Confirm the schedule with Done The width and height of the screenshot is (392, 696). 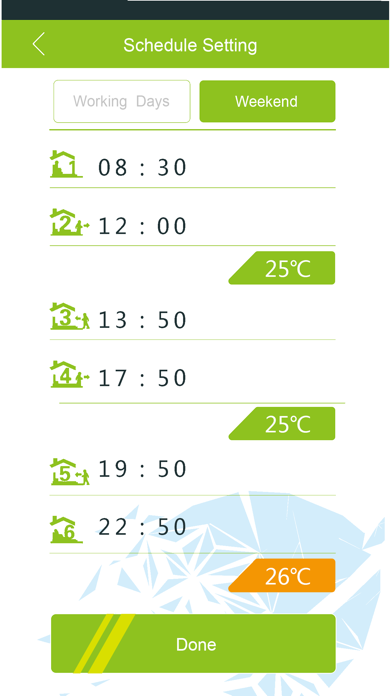click(194, 644)
